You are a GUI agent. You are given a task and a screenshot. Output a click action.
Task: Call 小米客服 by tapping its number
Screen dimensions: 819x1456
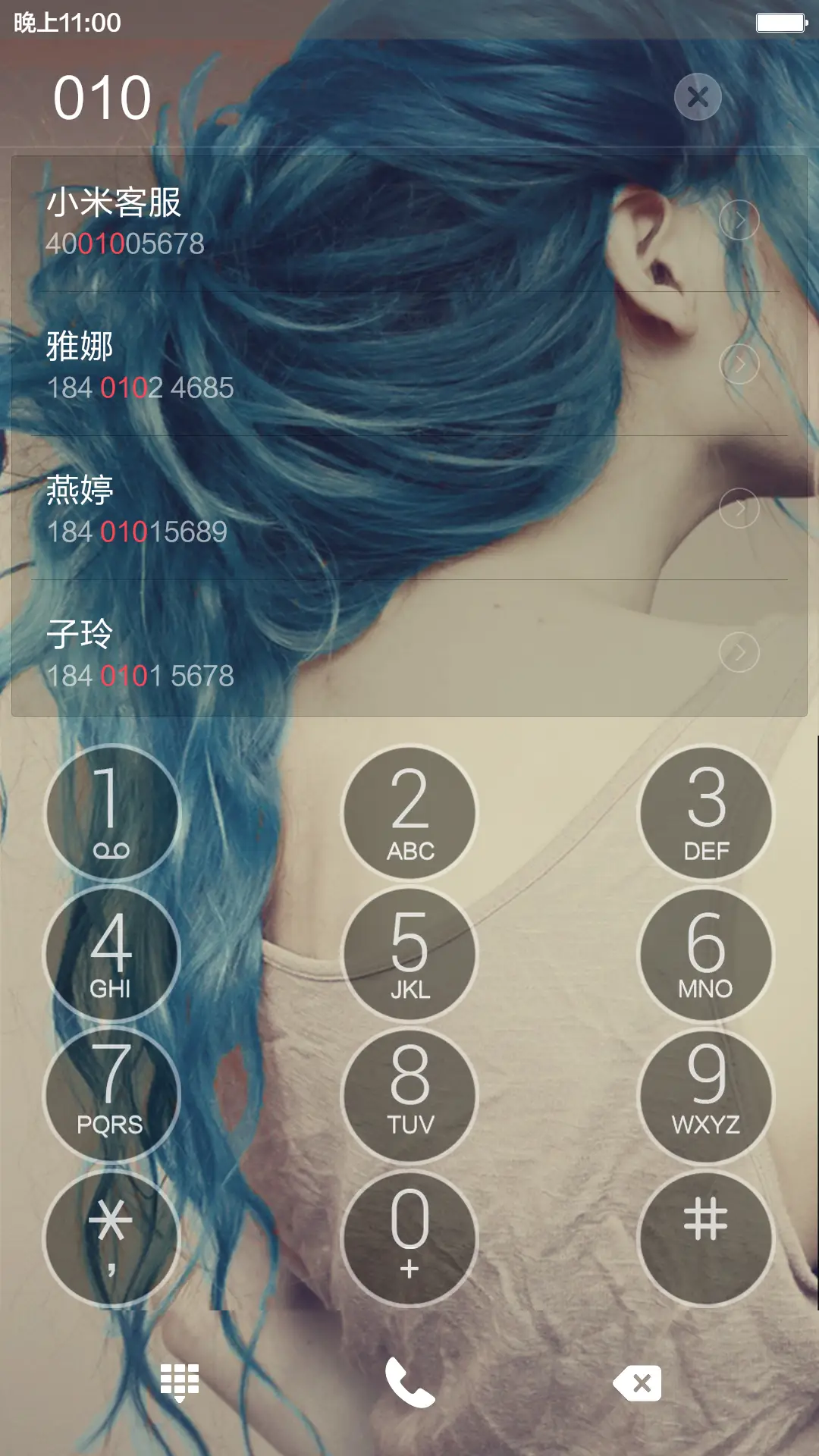tap(127, 245)
